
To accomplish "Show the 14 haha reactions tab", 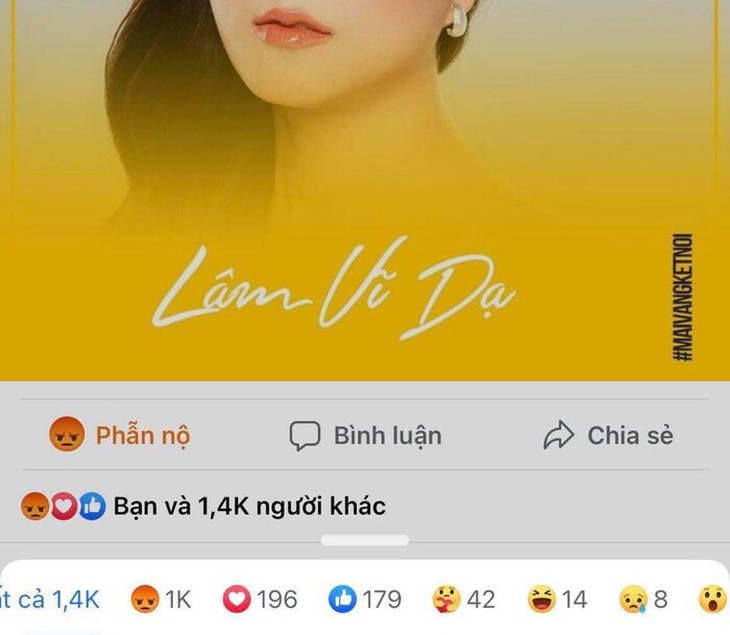I will click(x=557, y=599).
